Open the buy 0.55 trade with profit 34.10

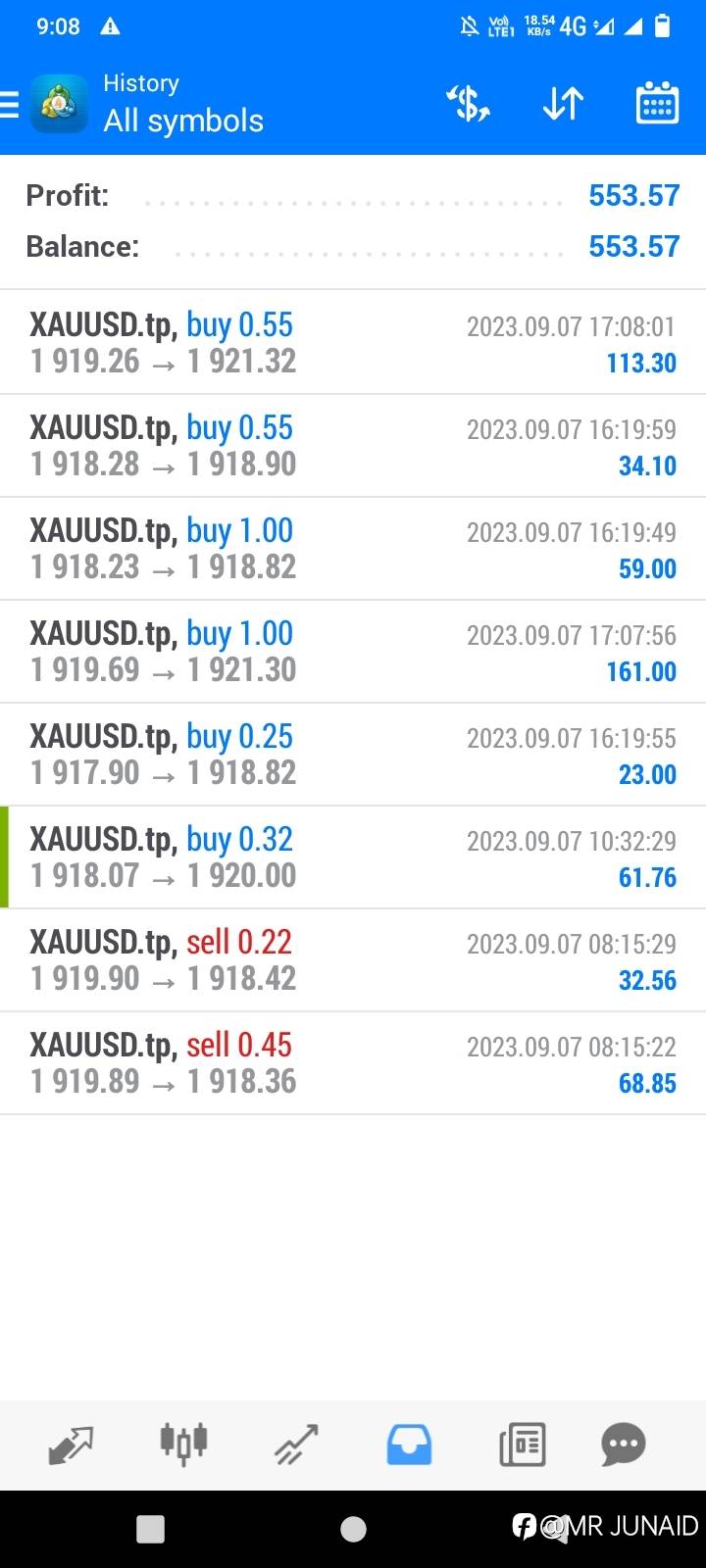(353, 446)
